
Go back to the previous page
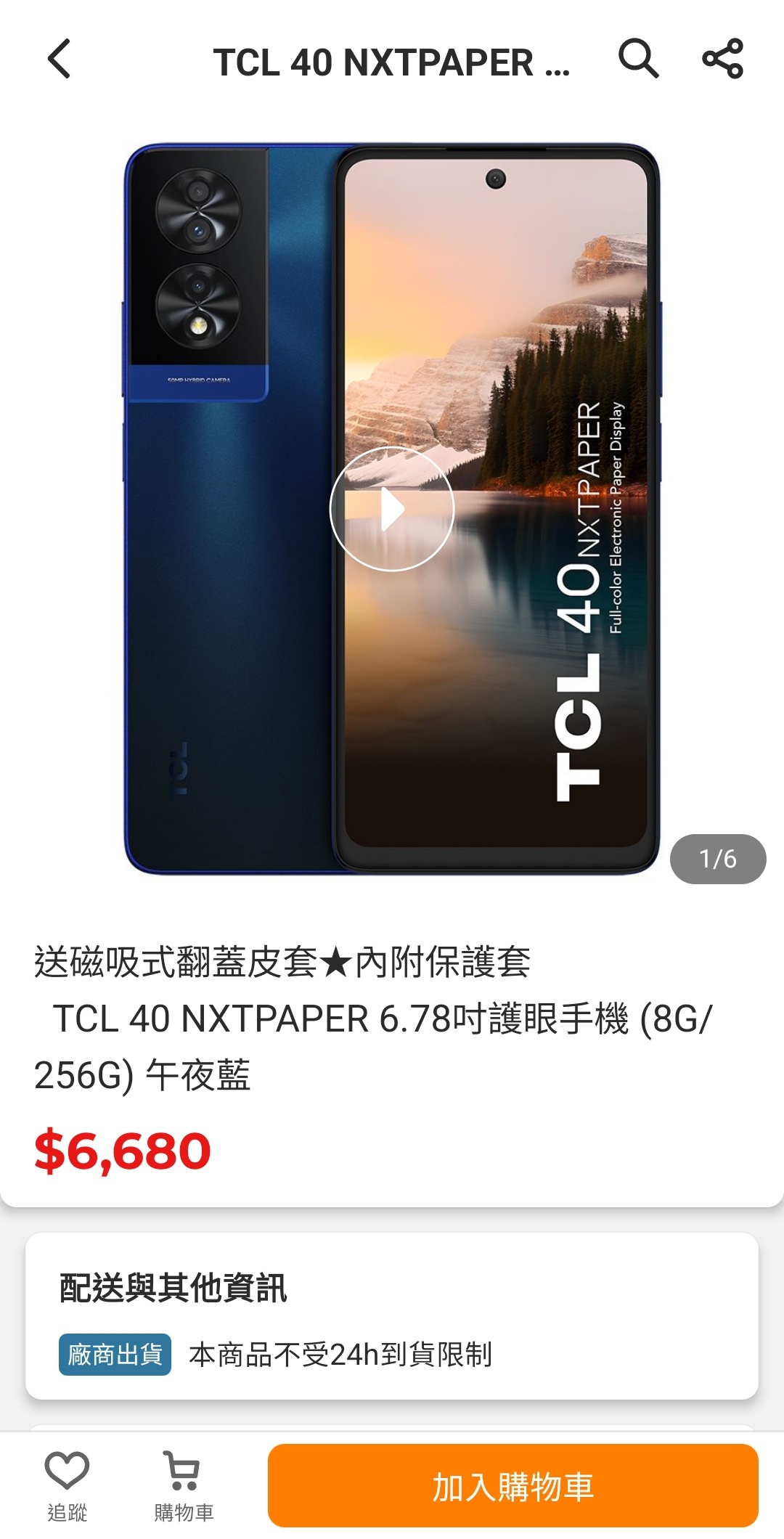coord(60,59)
